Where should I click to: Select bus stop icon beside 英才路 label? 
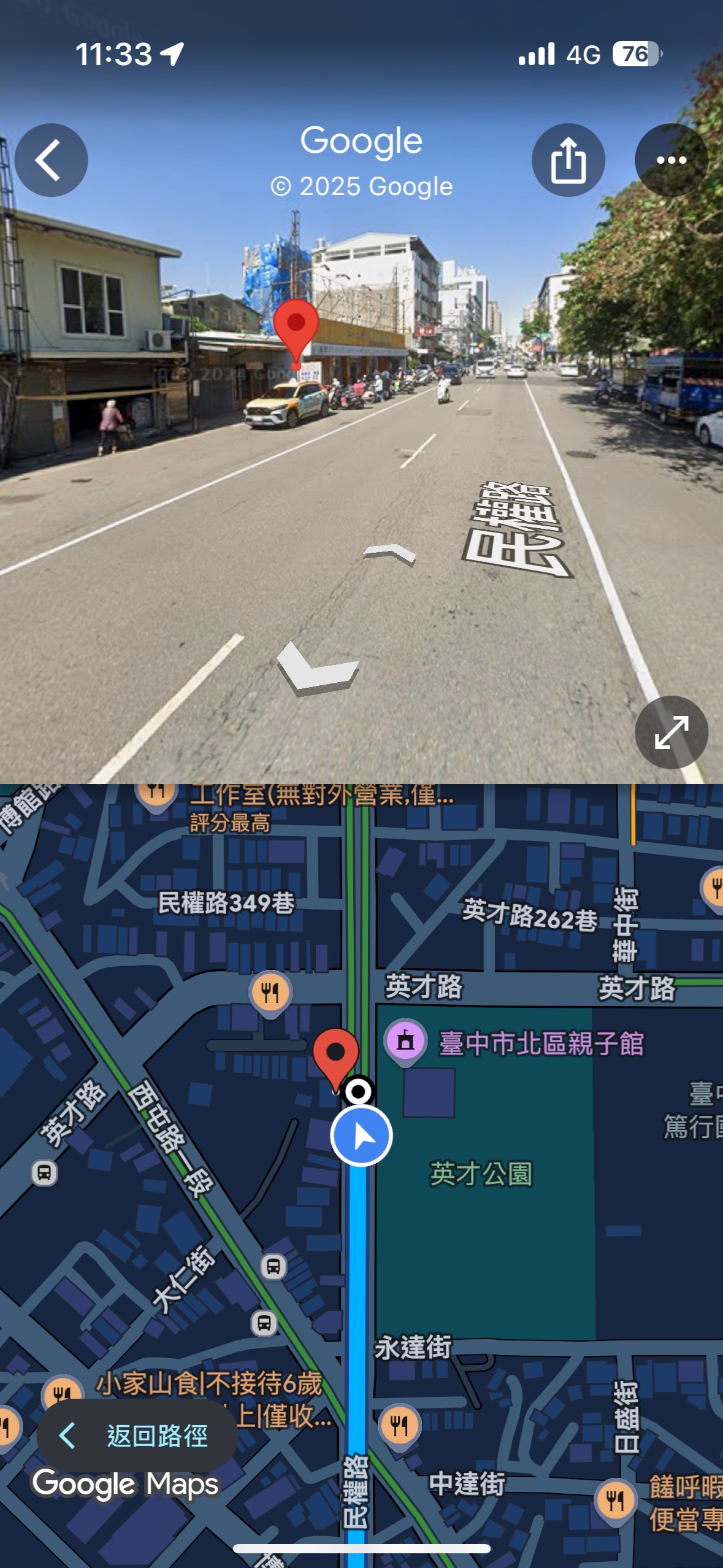(44, 1173)
